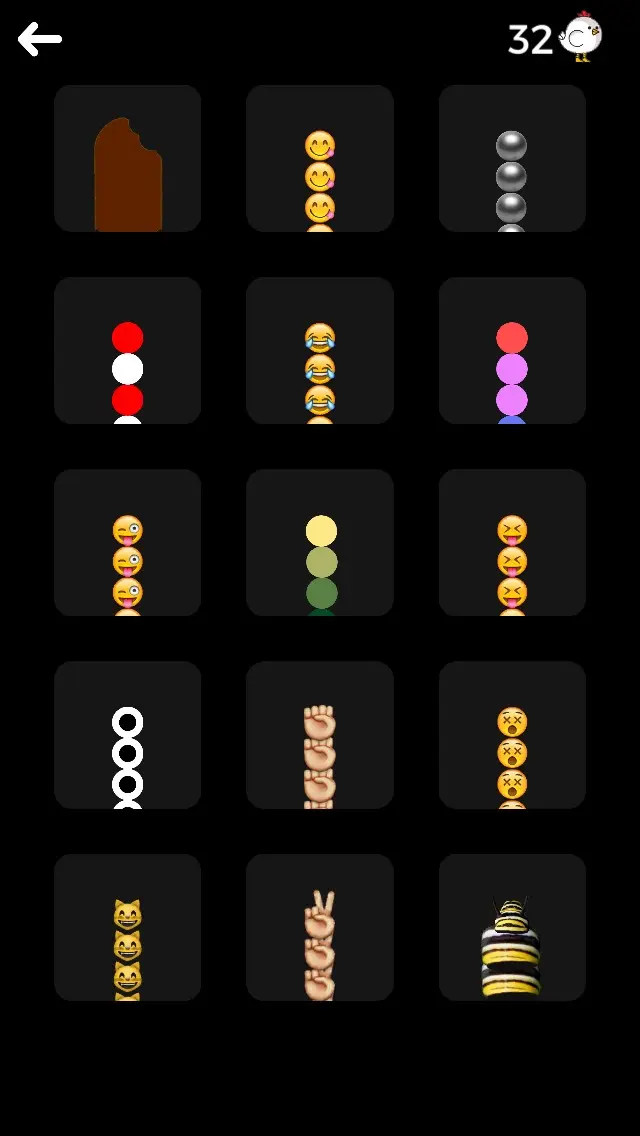Pick the silver metal balls skin
Image resolution: width=640 pixels, height=1136 pixels.
pos(512,159)
